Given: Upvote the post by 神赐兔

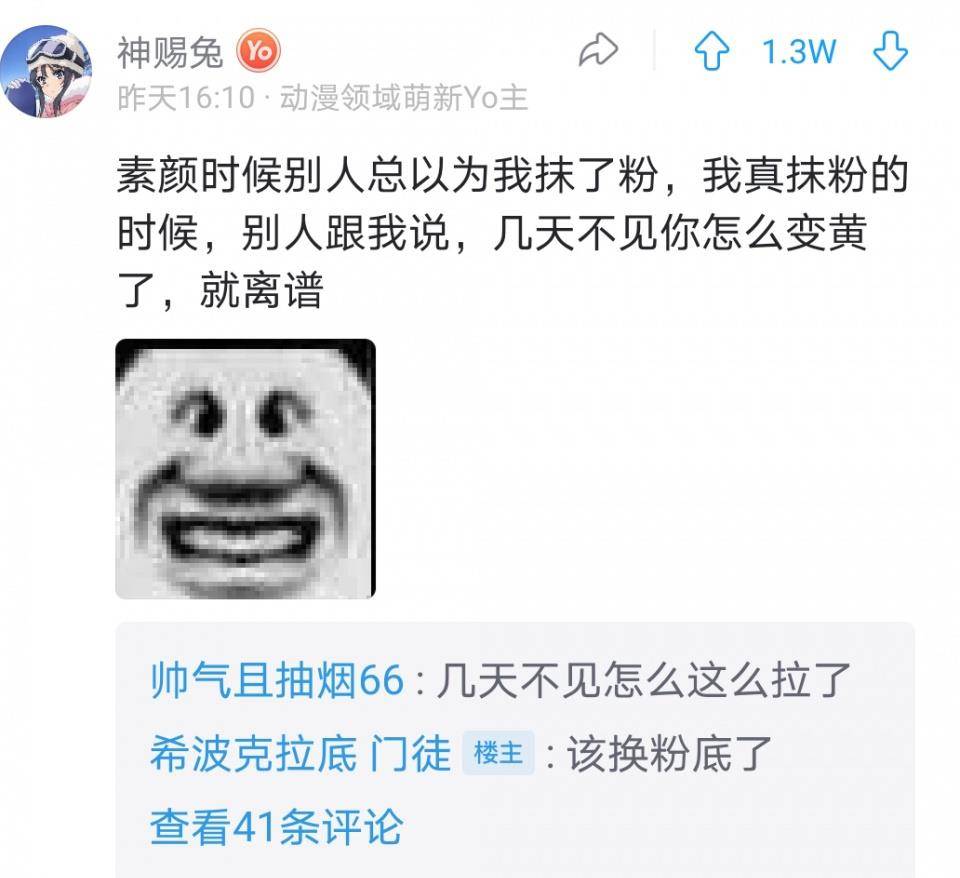Looking at the screenshot, I should (x=711, y=51).
